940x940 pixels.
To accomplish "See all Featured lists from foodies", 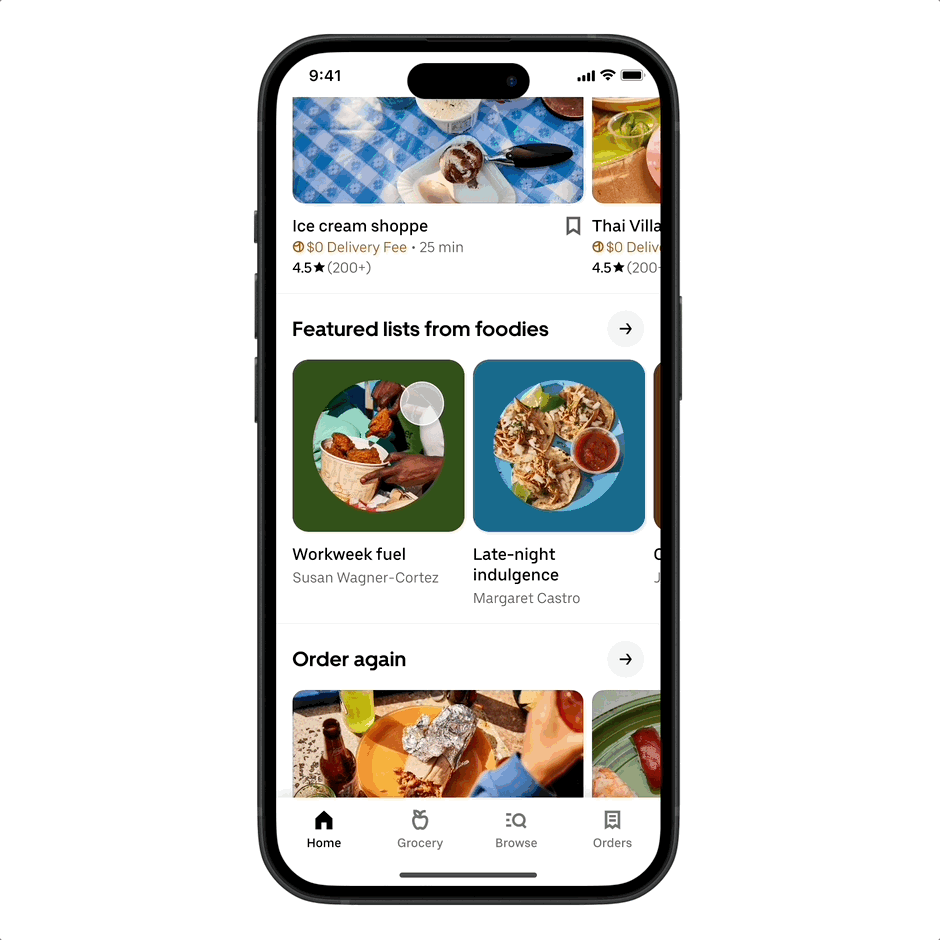I will click(x=625, y=329).
